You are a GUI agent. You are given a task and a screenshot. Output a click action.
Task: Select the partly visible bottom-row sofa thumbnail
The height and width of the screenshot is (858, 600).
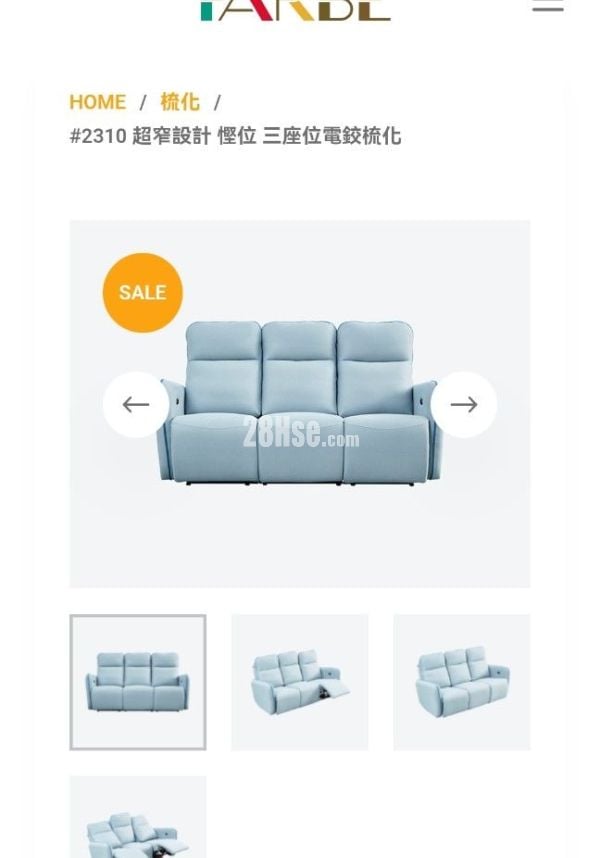(x=138, y=820)
